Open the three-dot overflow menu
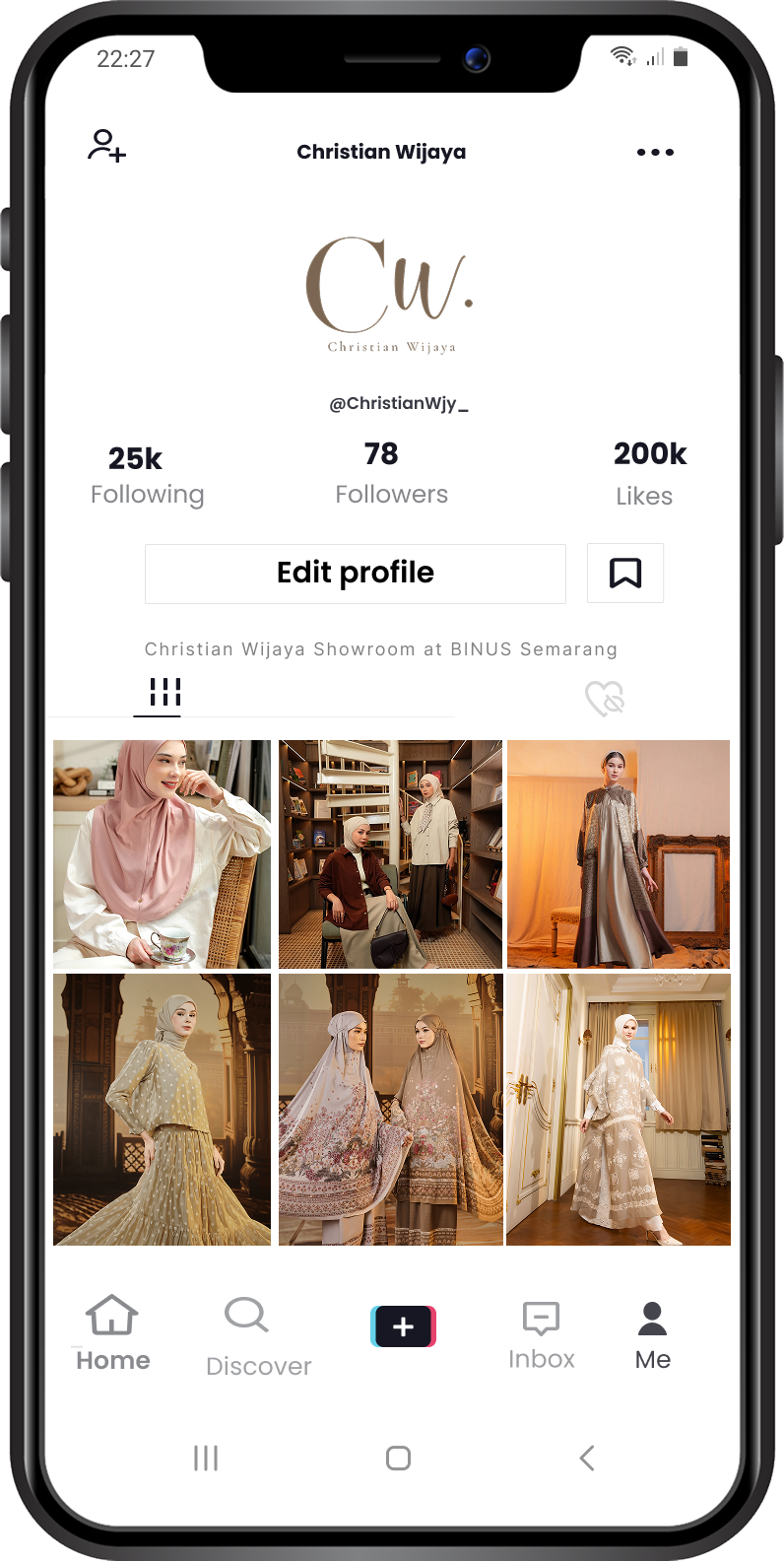 point(655,153)
